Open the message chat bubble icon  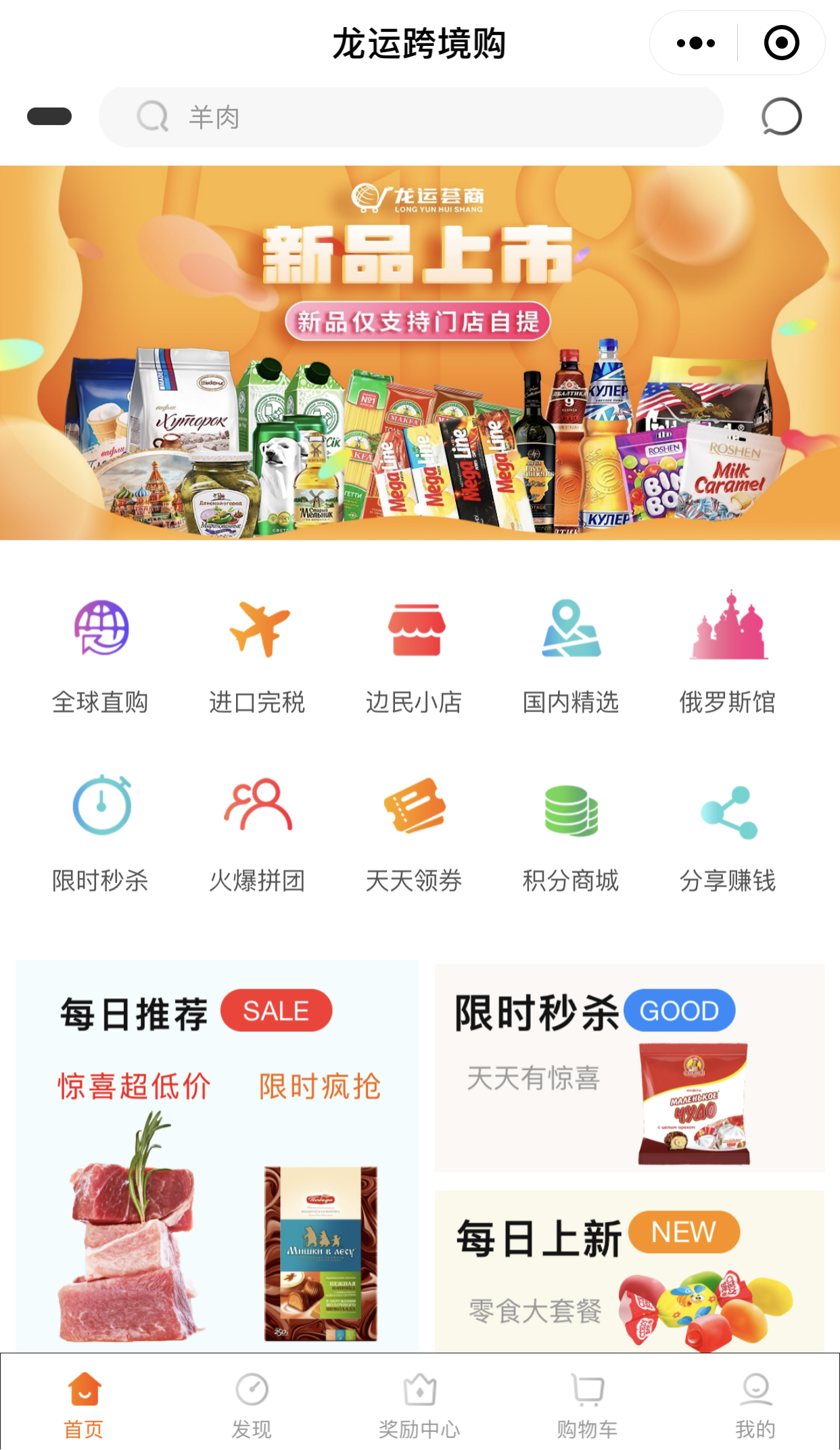(781, 117)
